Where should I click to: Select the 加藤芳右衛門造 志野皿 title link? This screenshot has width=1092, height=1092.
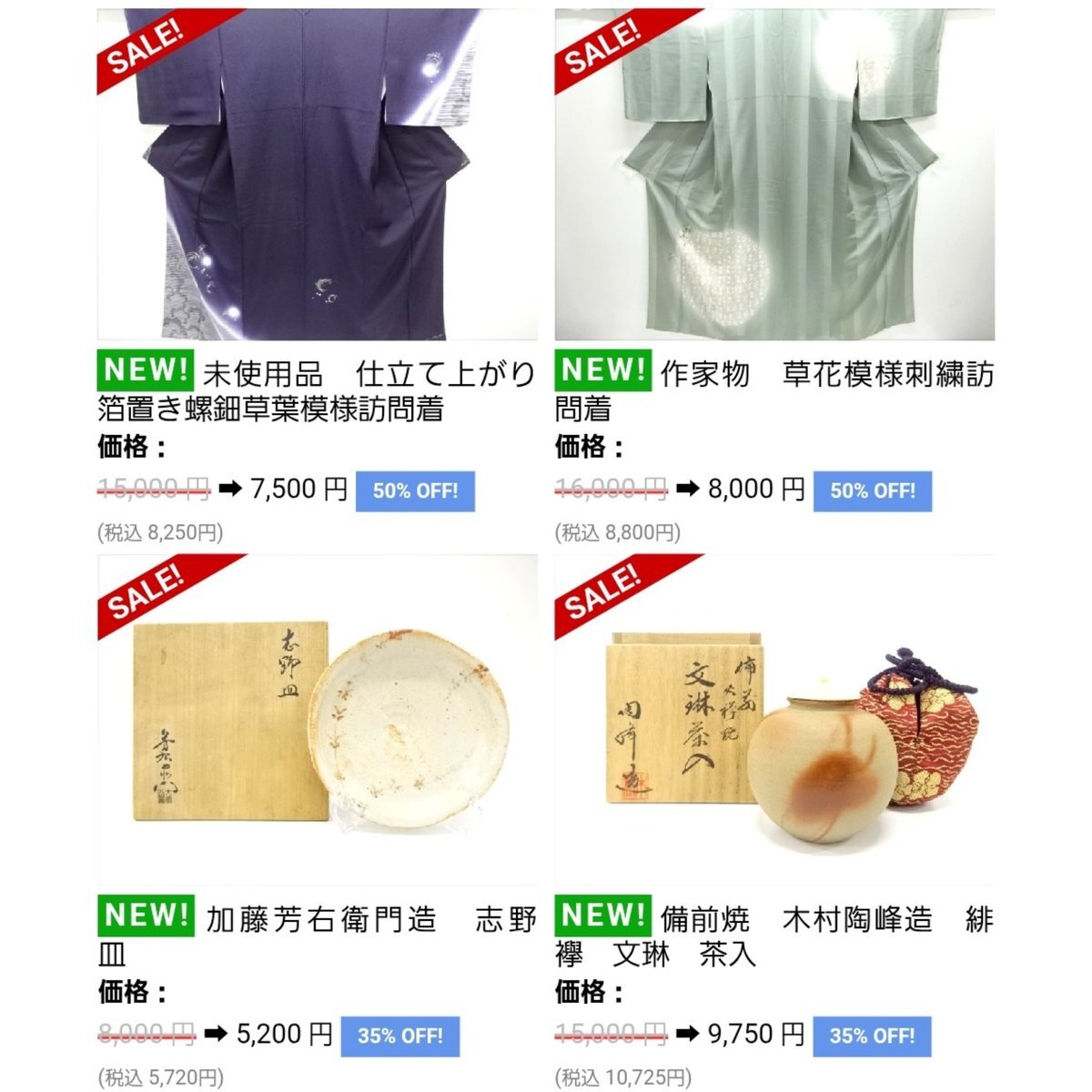[x=318, y=936]
